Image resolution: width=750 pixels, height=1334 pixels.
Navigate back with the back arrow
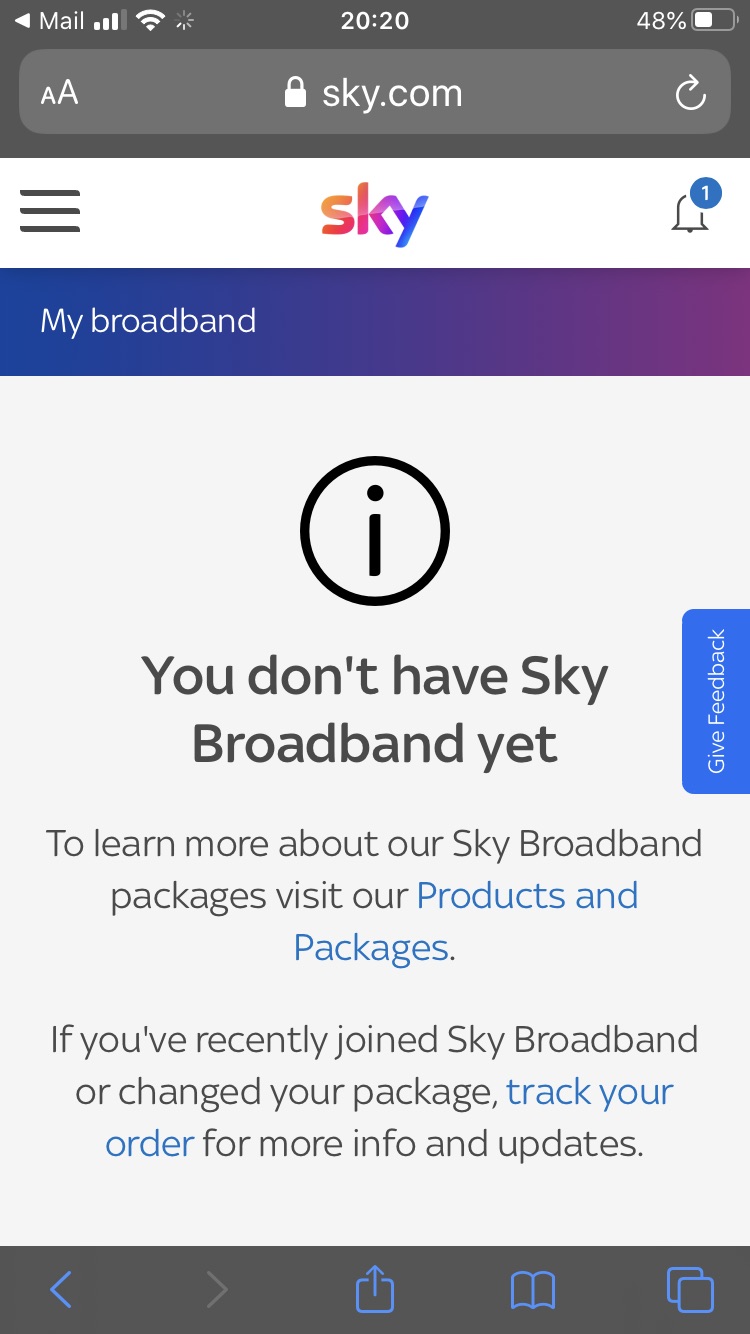pos(59,1289)
